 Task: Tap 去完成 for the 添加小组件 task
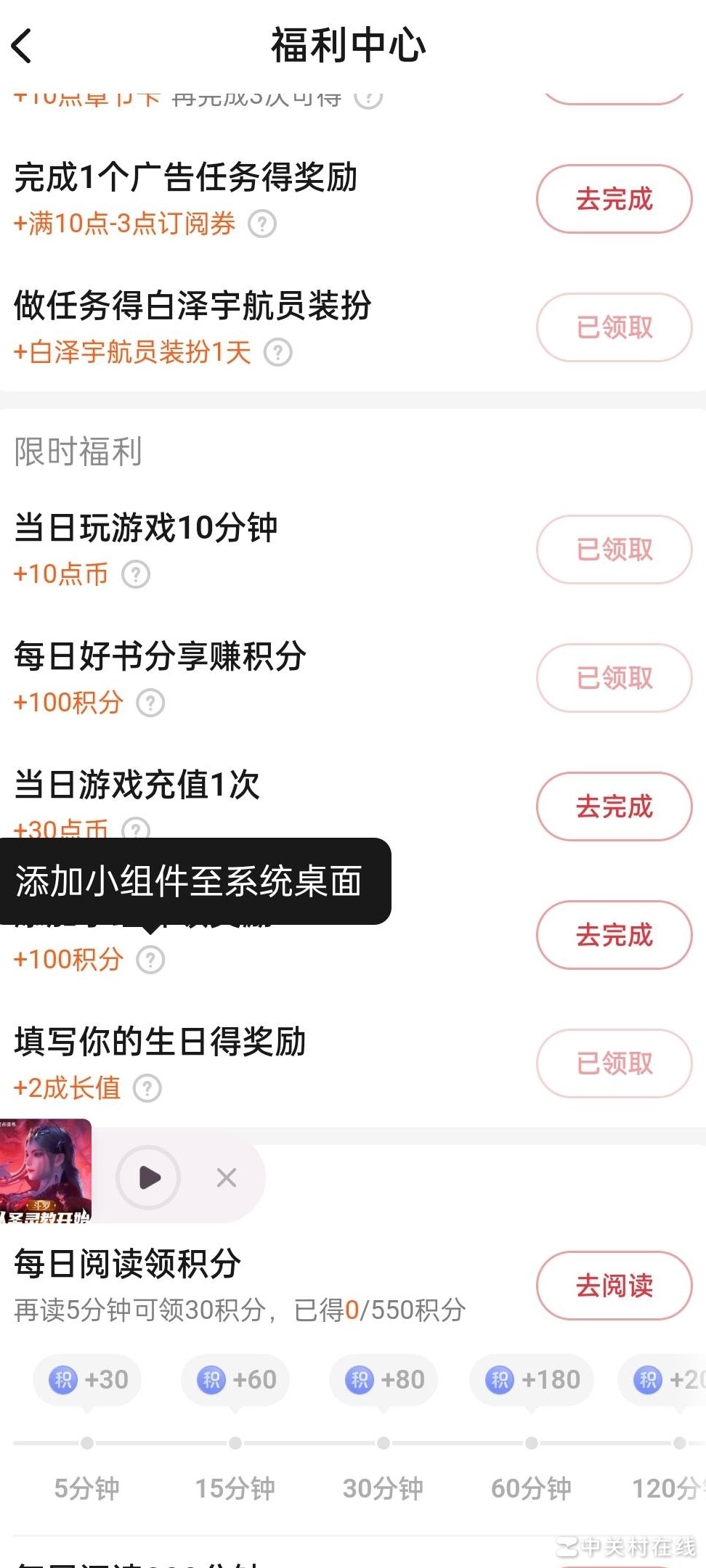[614, 935]
